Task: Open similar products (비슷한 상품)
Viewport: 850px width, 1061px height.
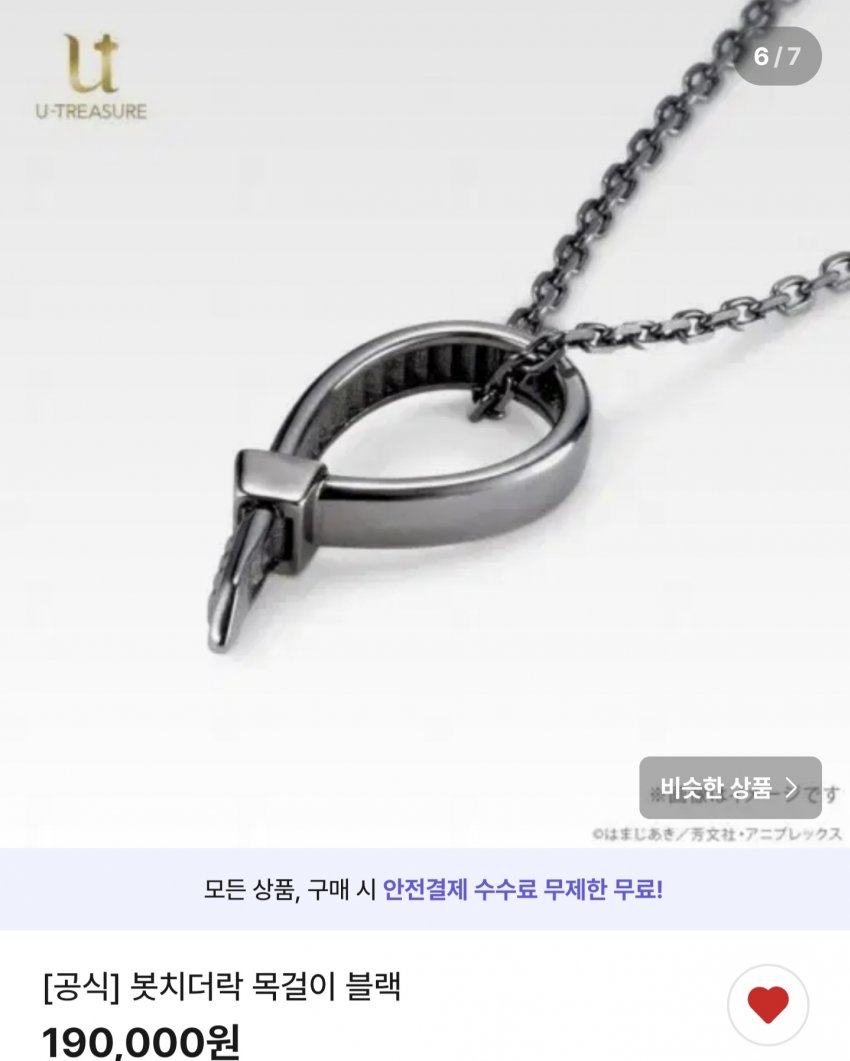Action: [x=730, y=788]
